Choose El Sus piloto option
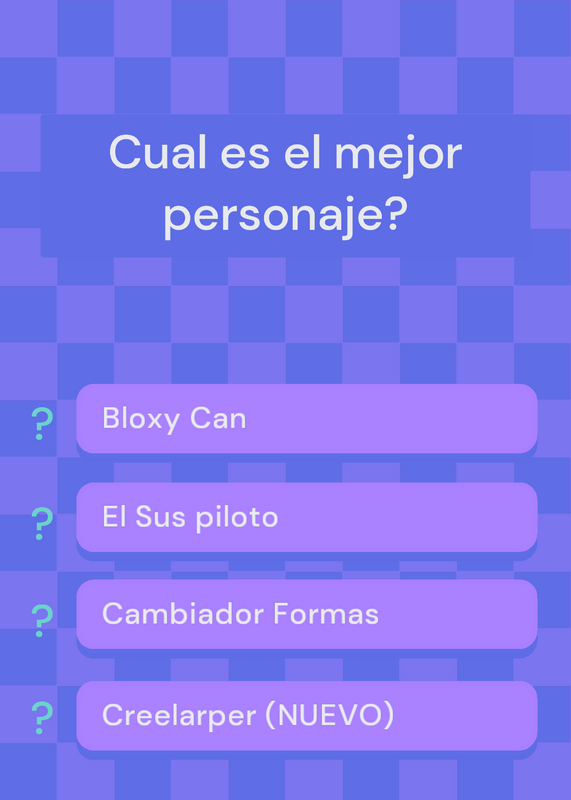Image resolution: width=571 pixels, height=800 pixels. click(x=307, y=517)
